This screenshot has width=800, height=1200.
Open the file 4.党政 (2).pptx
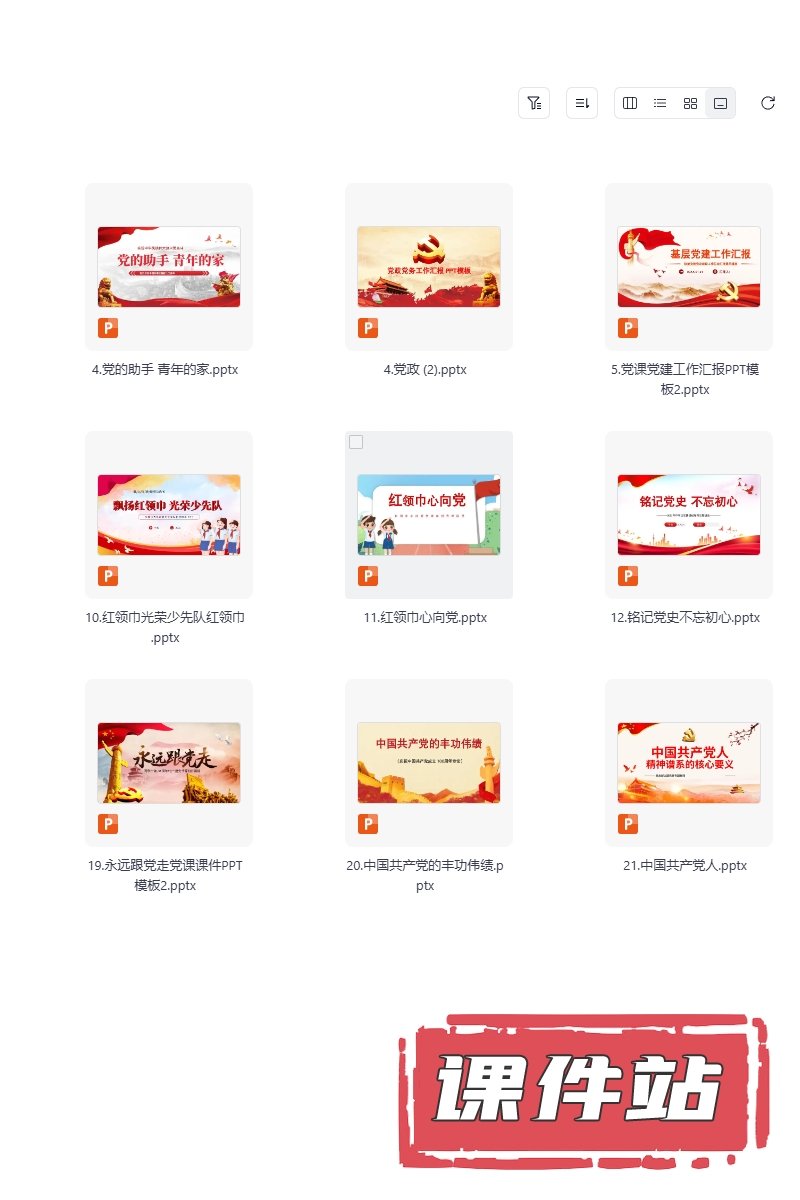429,267
